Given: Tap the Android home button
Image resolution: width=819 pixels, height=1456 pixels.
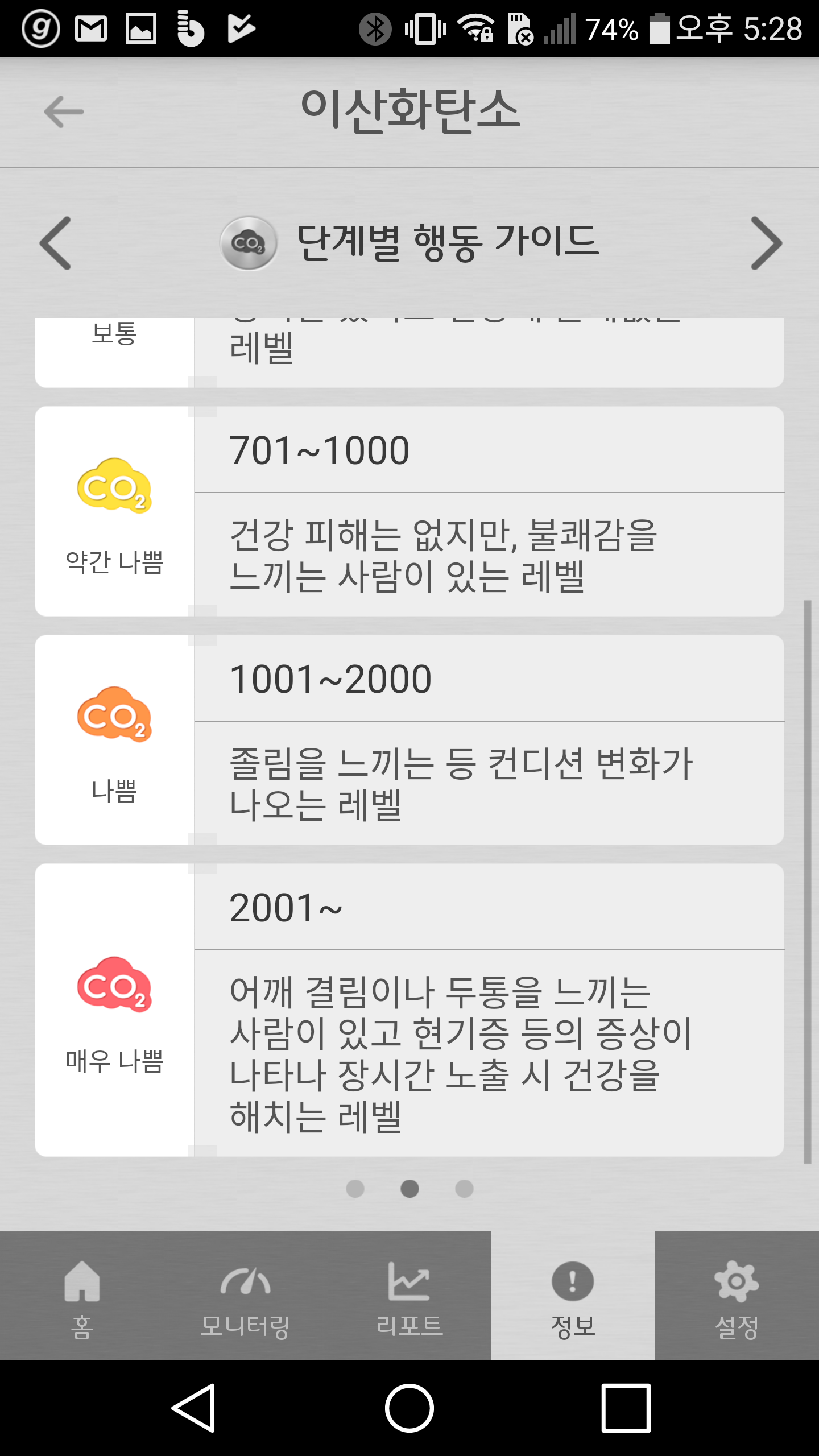Looking at the screenshot, I should point(409,1408).
